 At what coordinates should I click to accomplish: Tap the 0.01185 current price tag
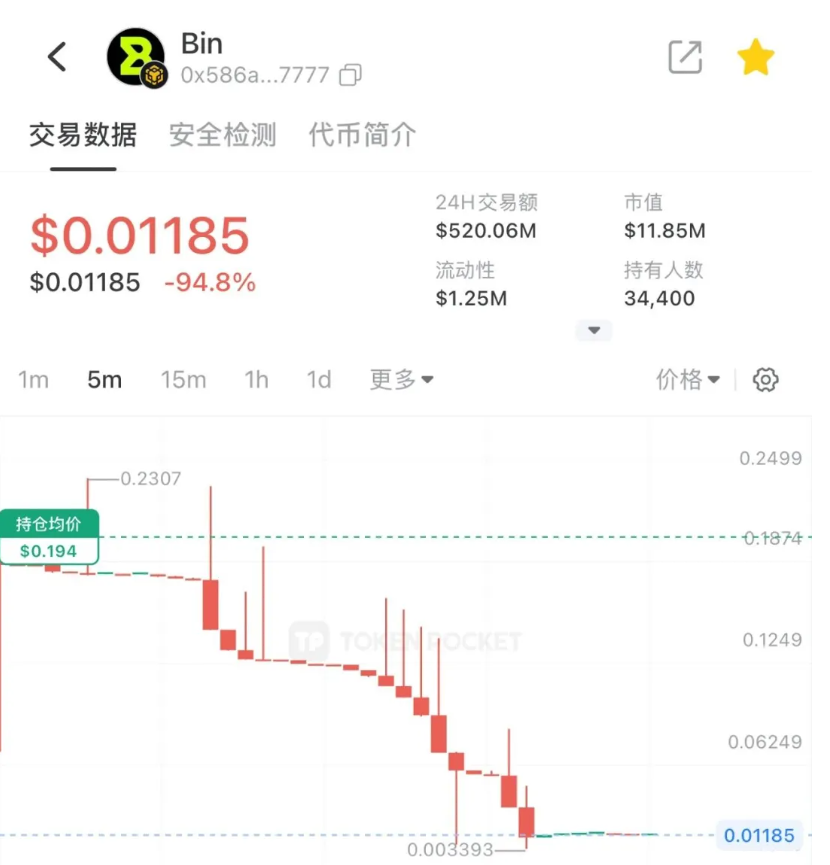[760, 835]
